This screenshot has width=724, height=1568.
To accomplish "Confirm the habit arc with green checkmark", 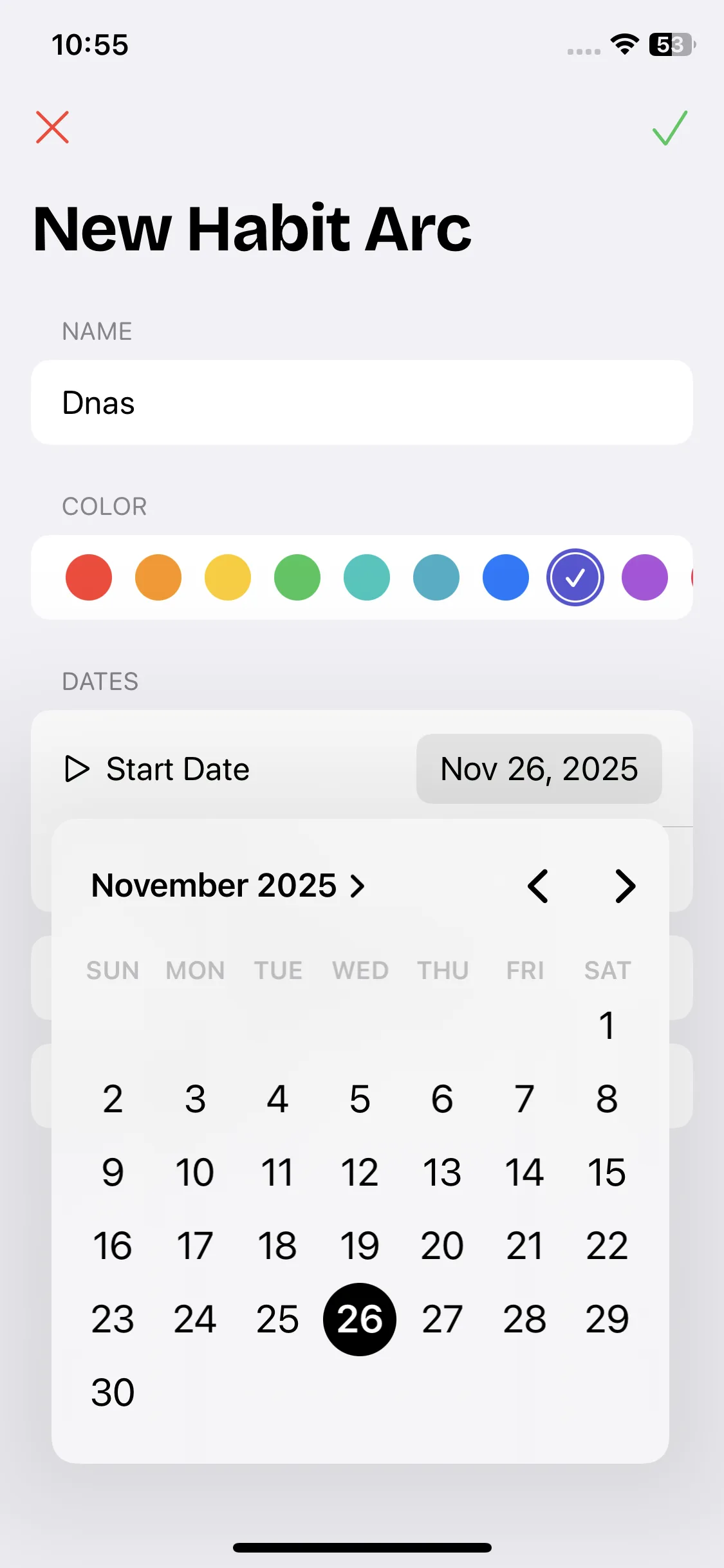I will pos(670,128).
